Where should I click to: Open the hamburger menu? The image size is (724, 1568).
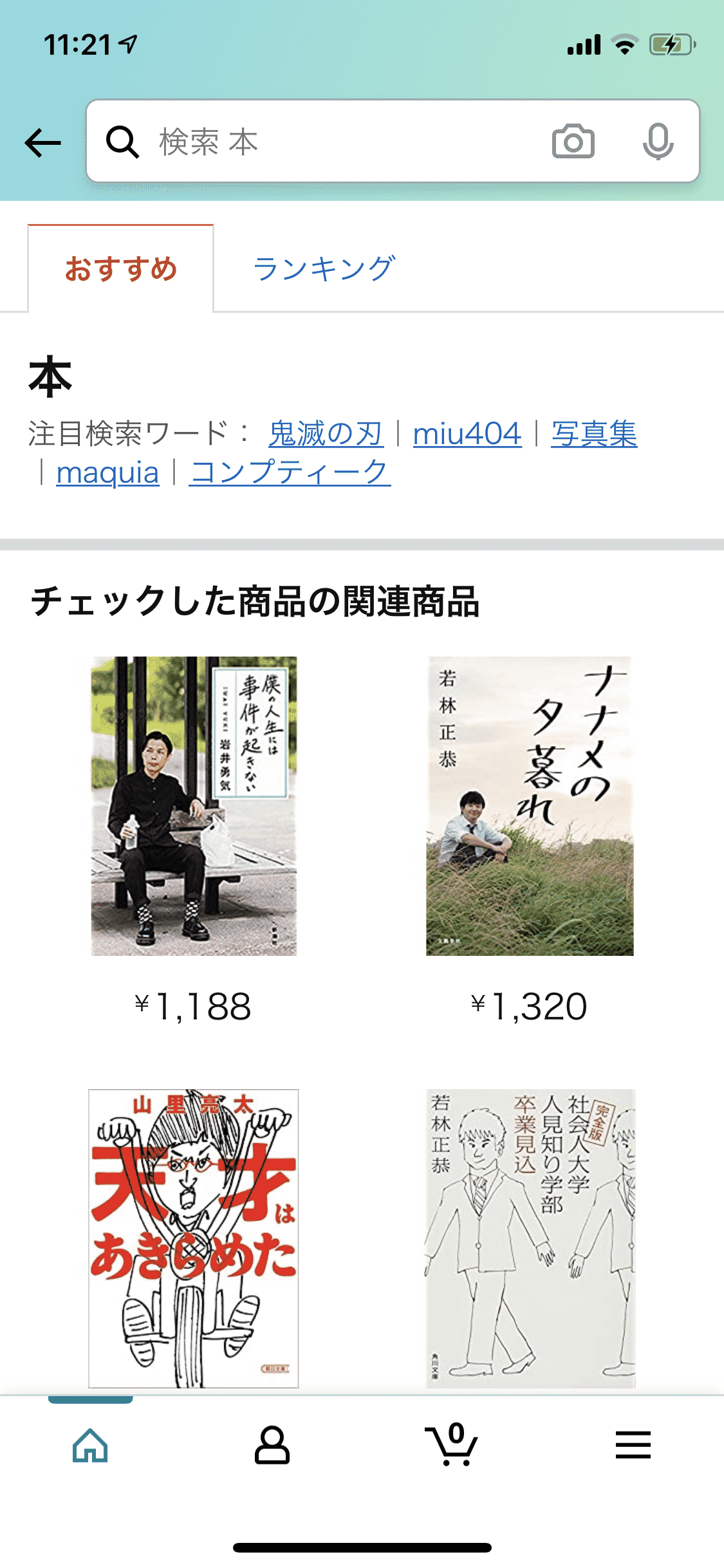tap(633, 1445)
